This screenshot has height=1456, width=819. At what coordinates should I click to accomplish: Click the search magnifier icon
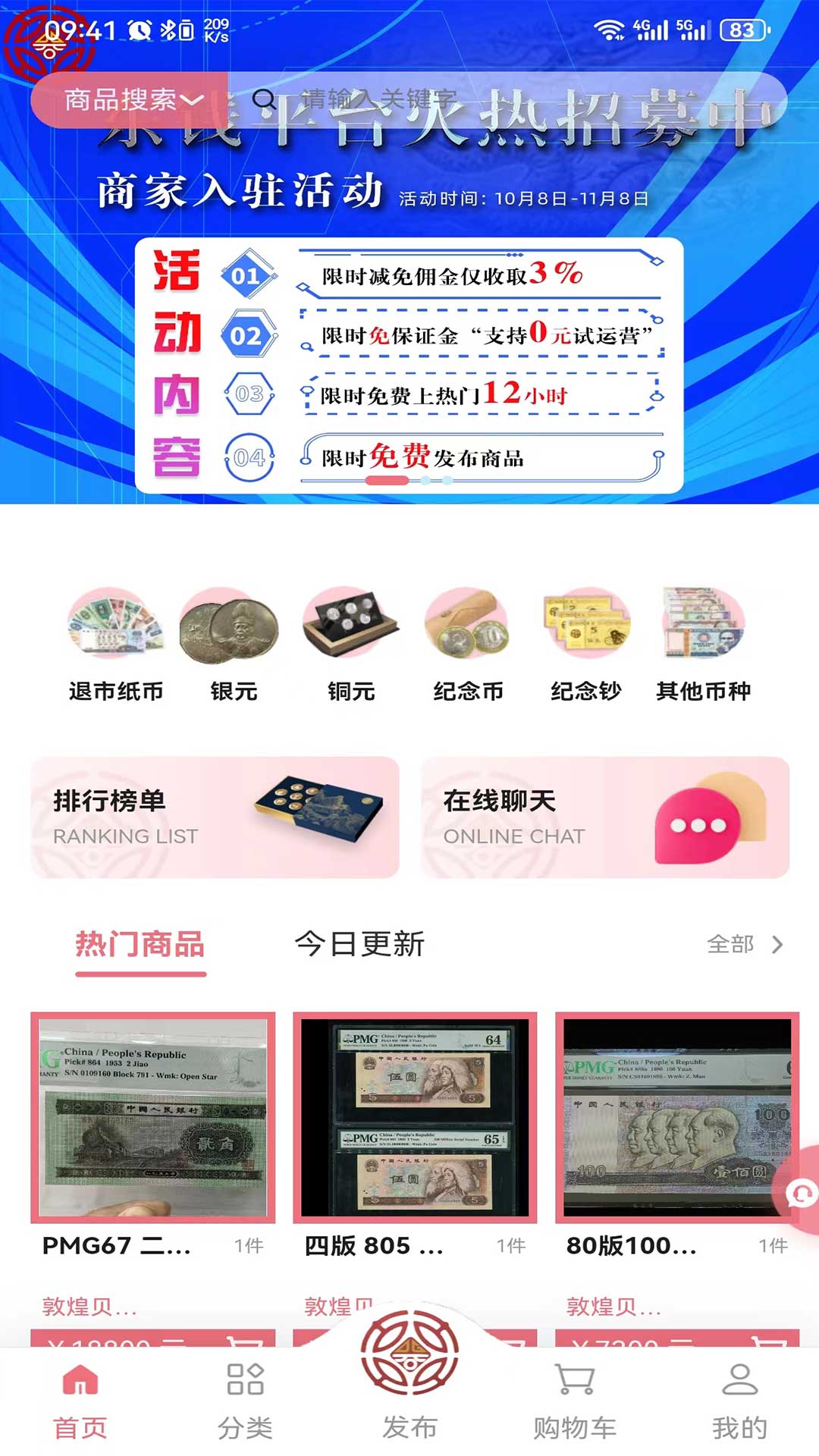click(x=265, y=99)
